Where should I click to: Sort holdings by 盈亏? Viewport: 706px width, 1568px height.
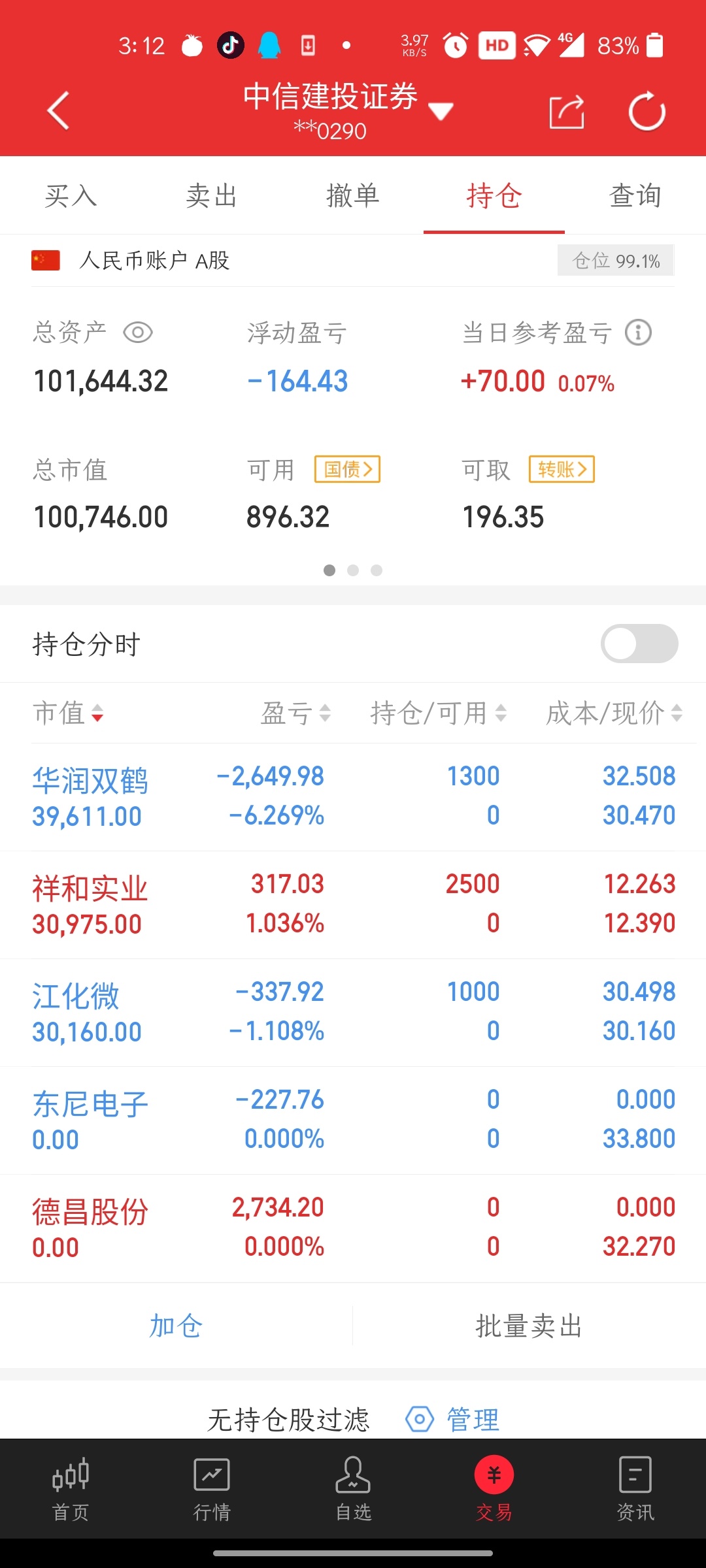tap(295, 713)
